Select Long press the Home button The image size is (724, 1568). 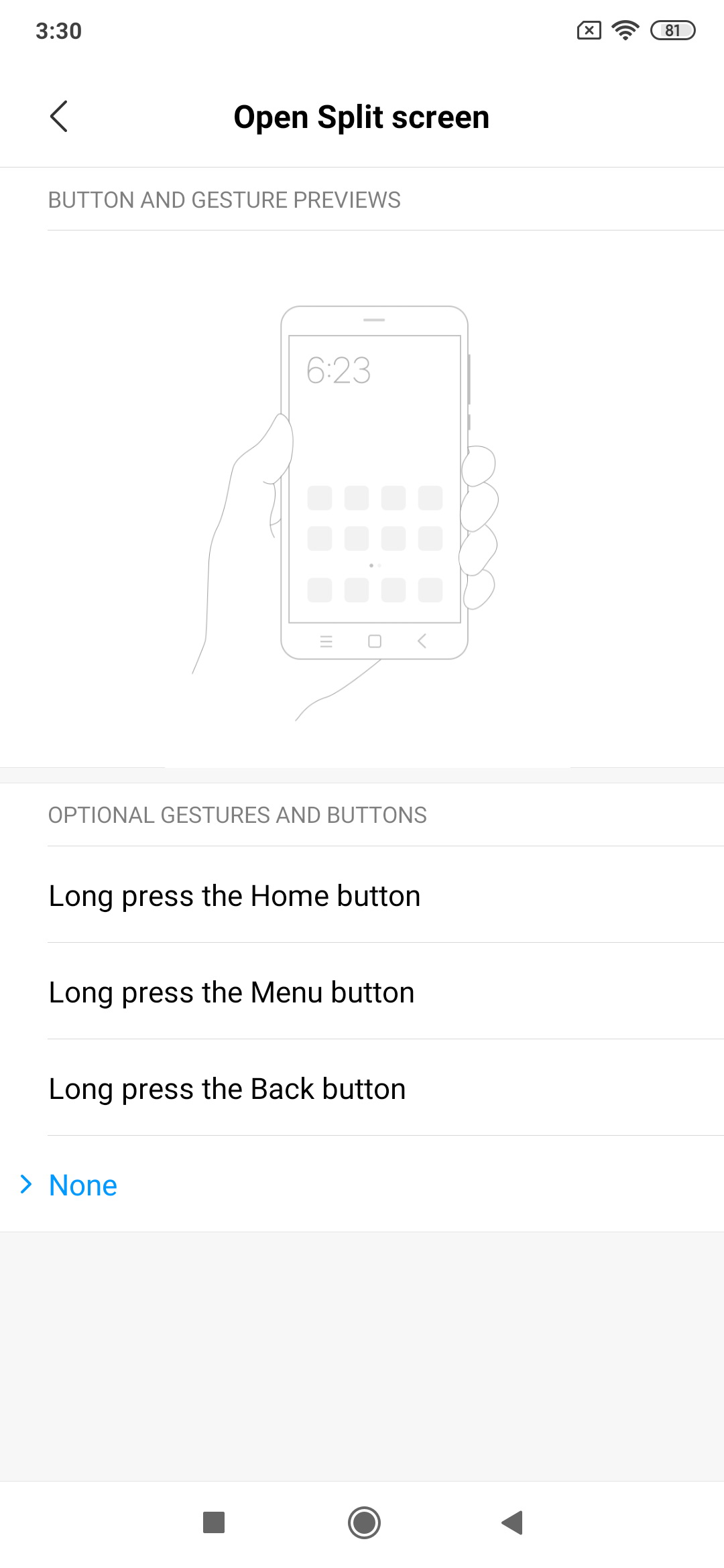[x=362, y=895]
